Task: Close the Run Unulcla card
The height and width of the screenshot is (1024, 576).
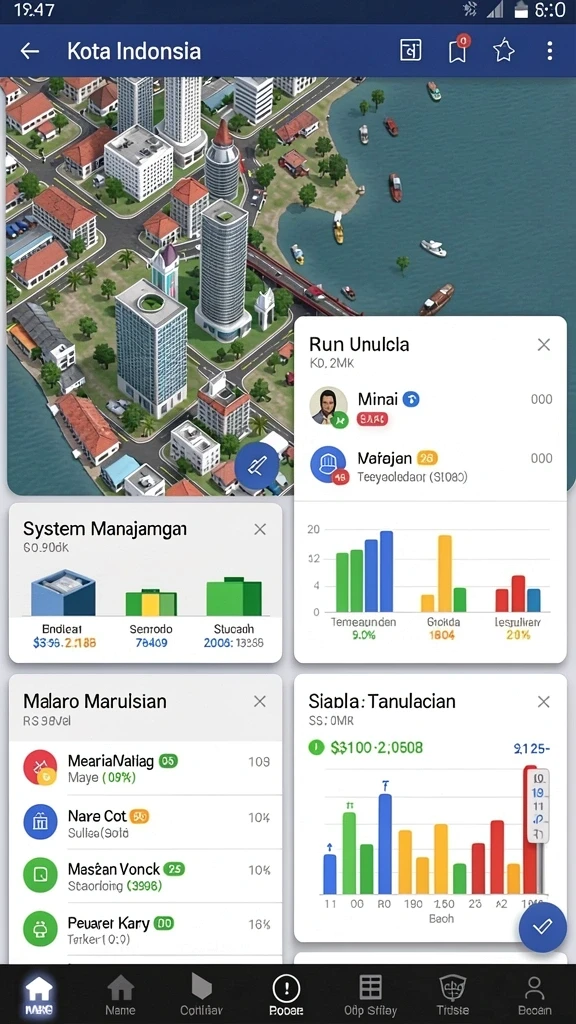Action: point(543,345)
